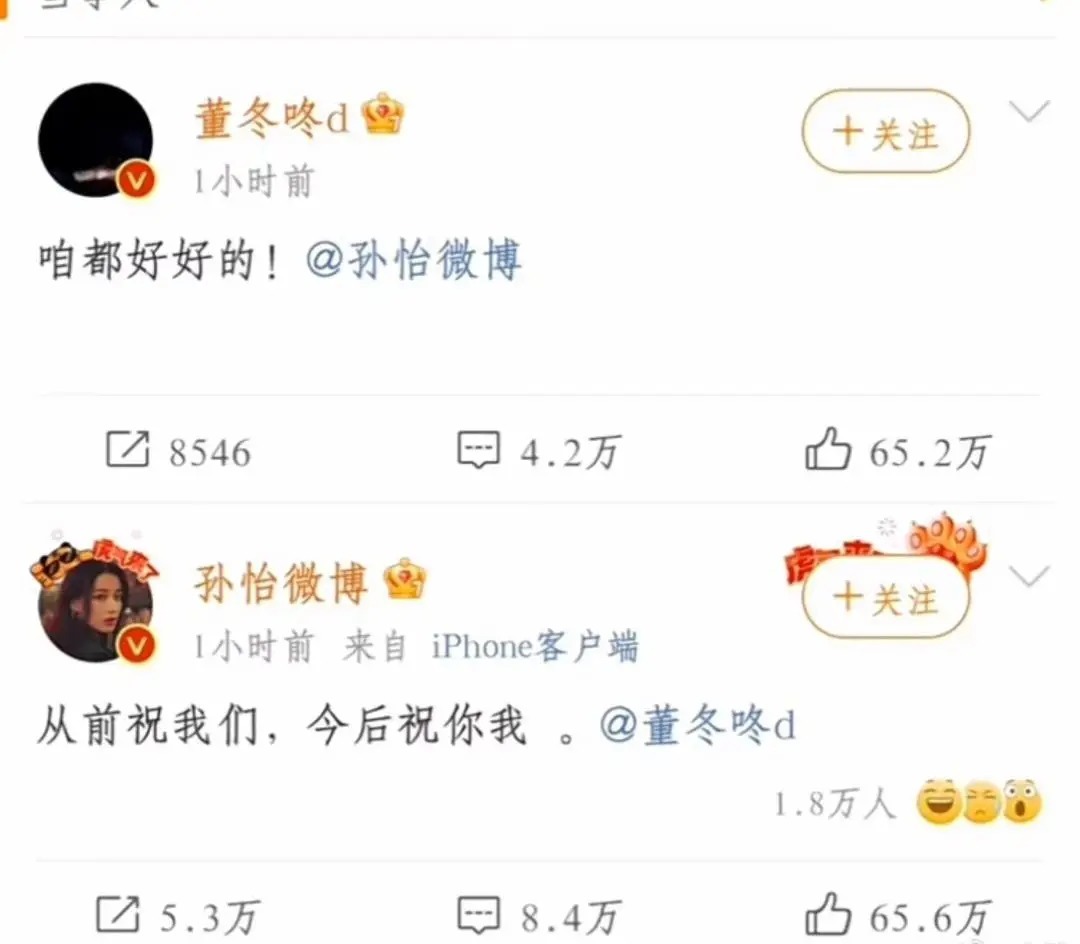
Task: Open the @孙怡微博 mention link
Action: (414, 263)
